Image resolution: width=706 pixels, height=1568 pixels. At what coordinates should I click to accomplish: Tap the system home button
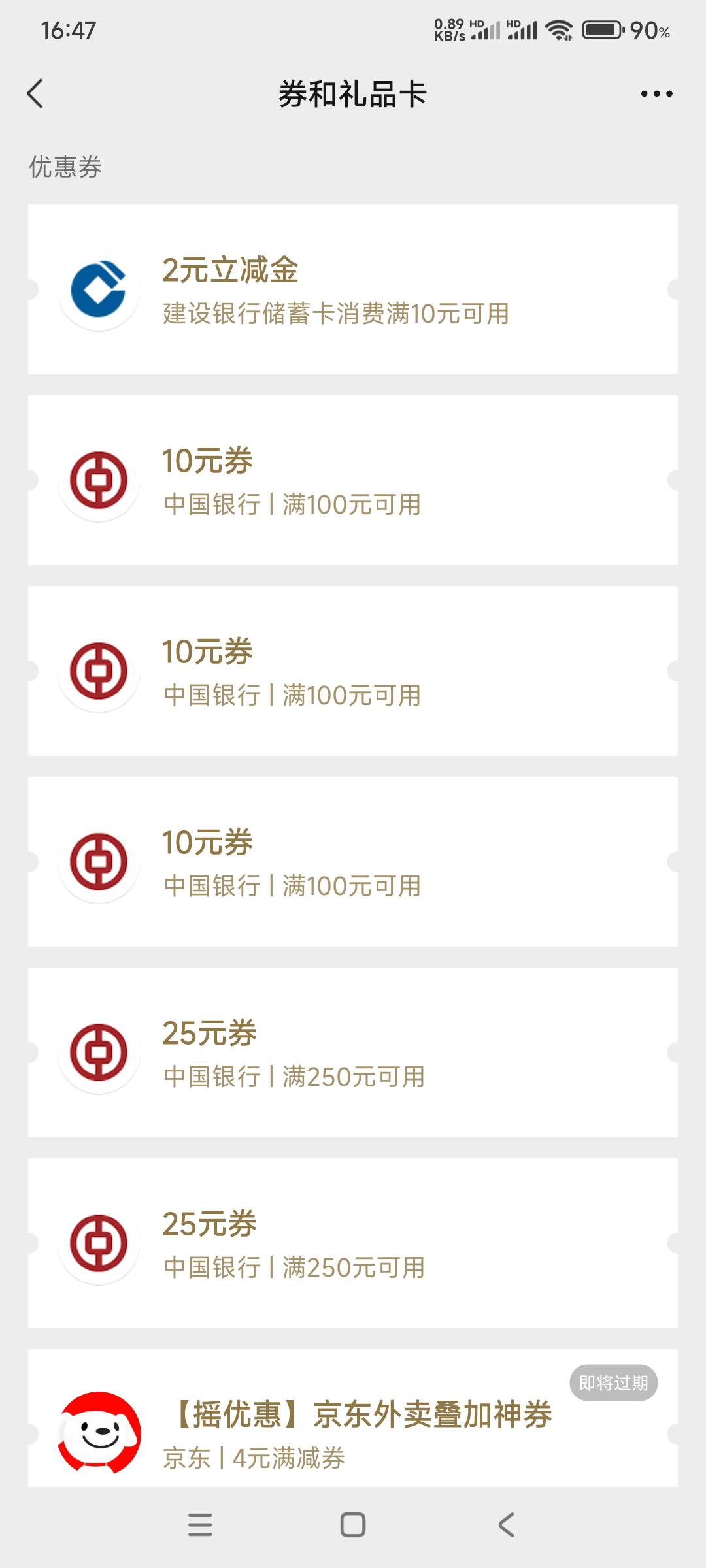point(353,1525)
